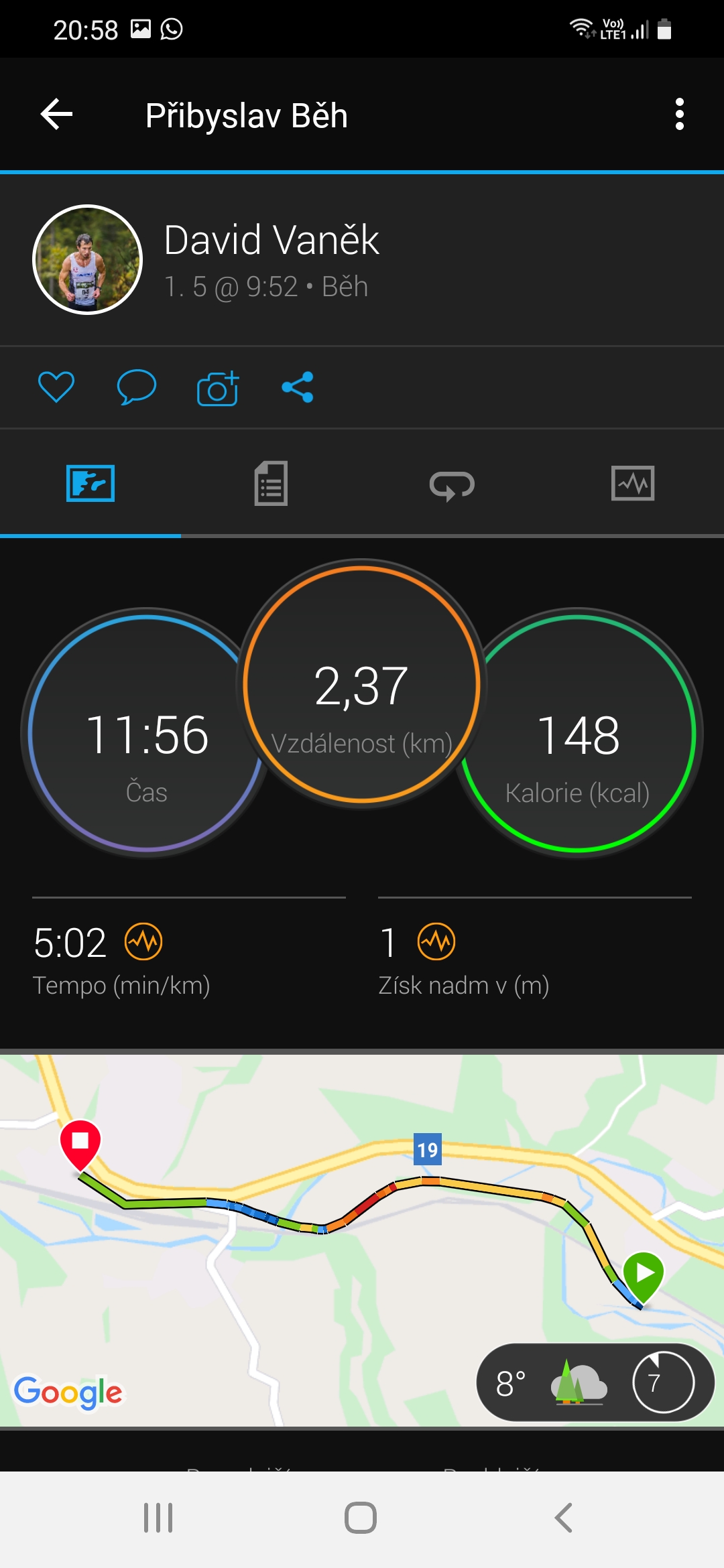Share this run activity
Viewport: 724px width, 1568px height.
[x=298, y=387]
